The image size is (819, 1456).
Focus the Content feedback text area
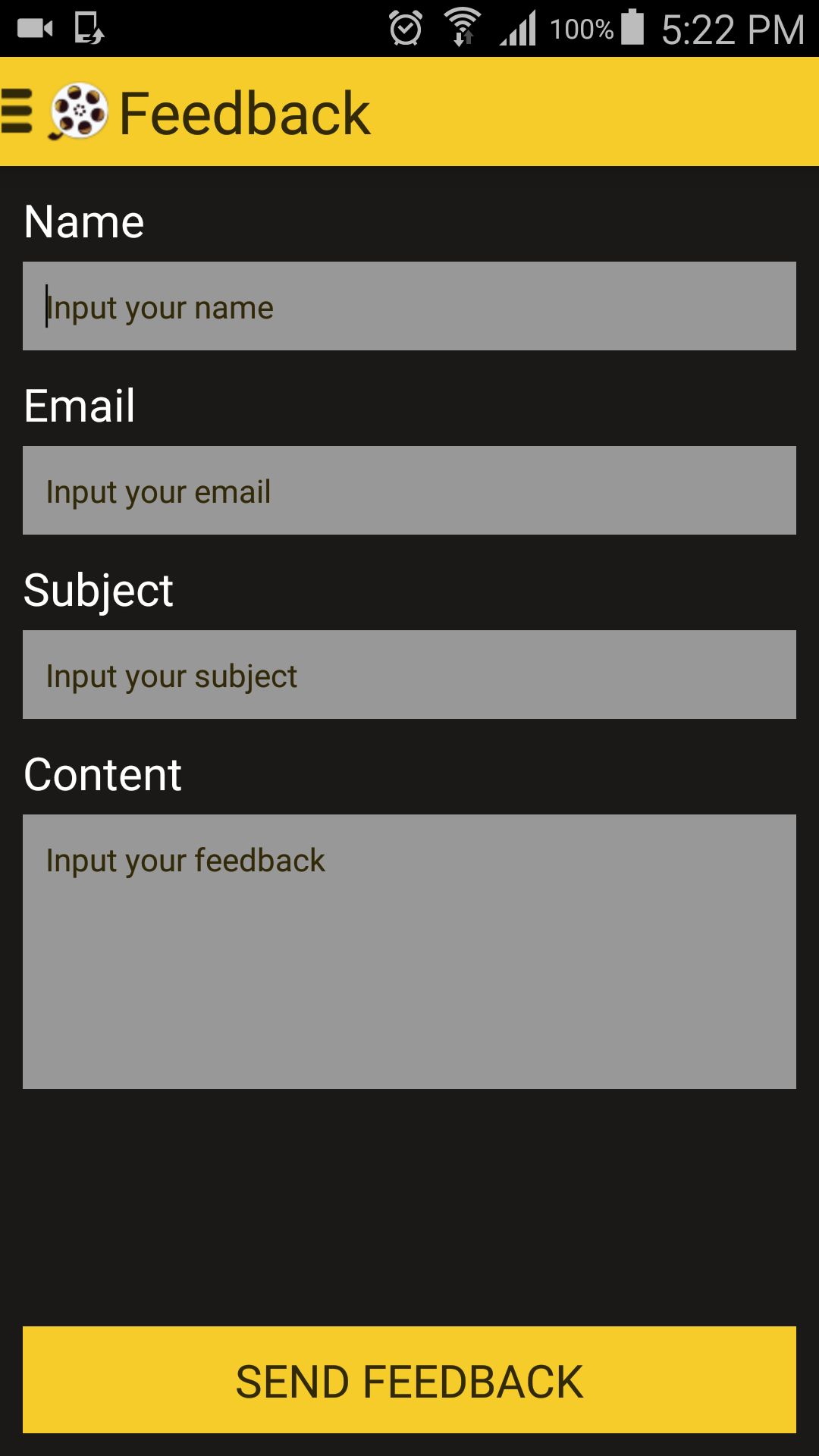pos(409,951)
